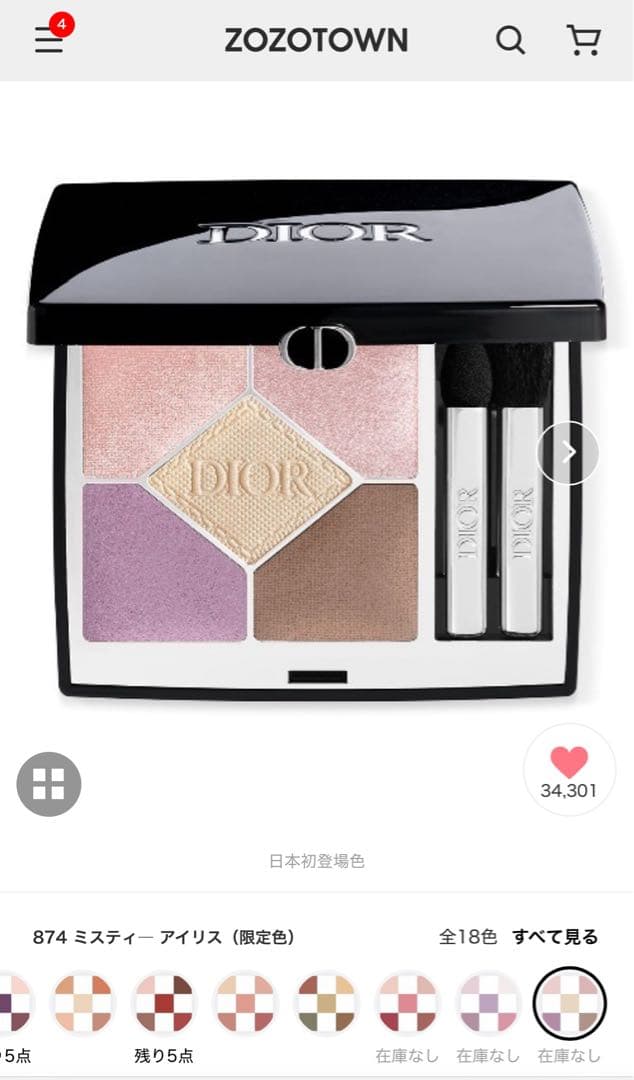The image size is (634, 1080).
Task: Open the image grid view button
Action: (48, 784)
